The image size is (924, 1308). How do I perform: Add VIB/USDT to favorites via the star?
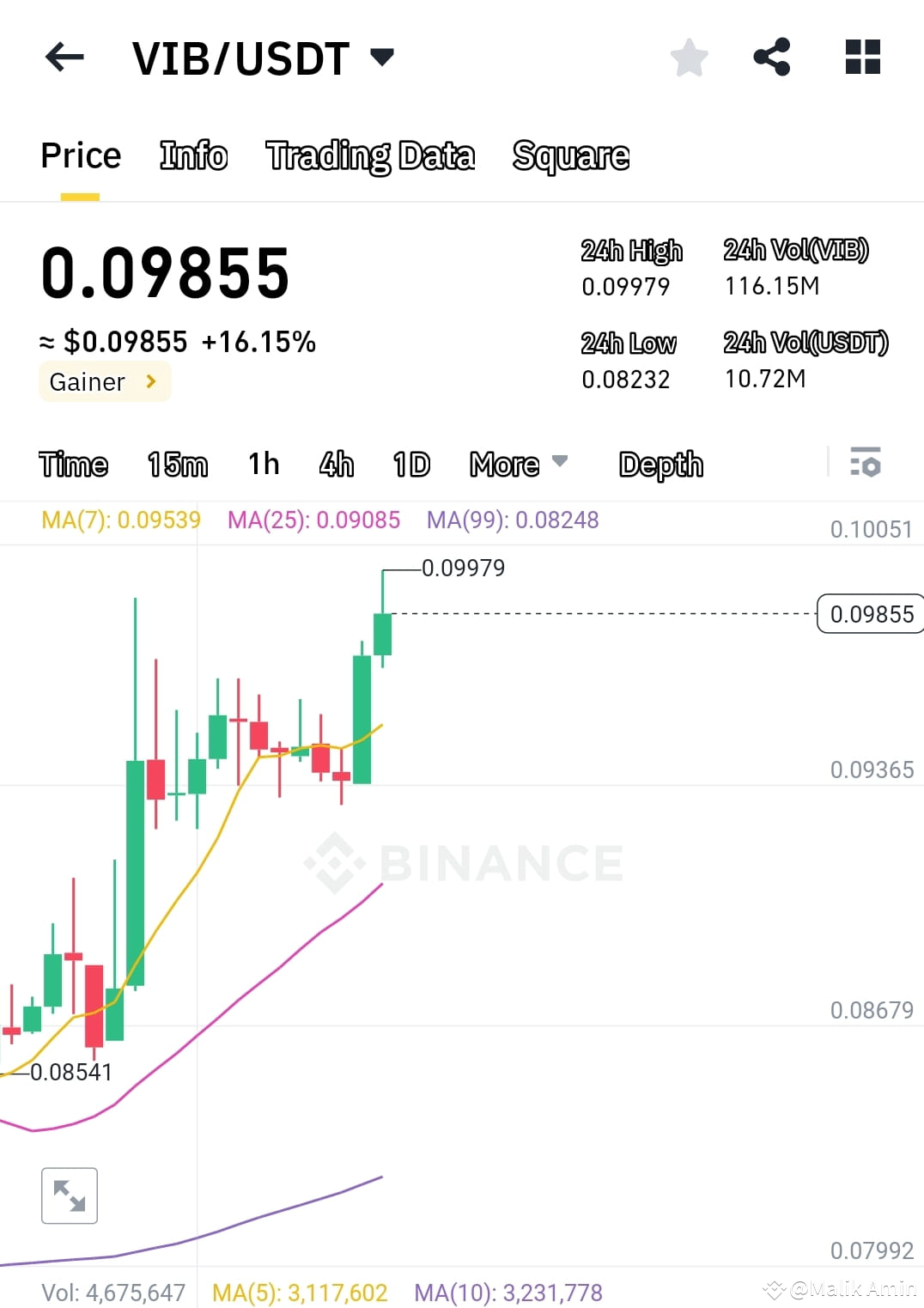(x=689, y=57)
